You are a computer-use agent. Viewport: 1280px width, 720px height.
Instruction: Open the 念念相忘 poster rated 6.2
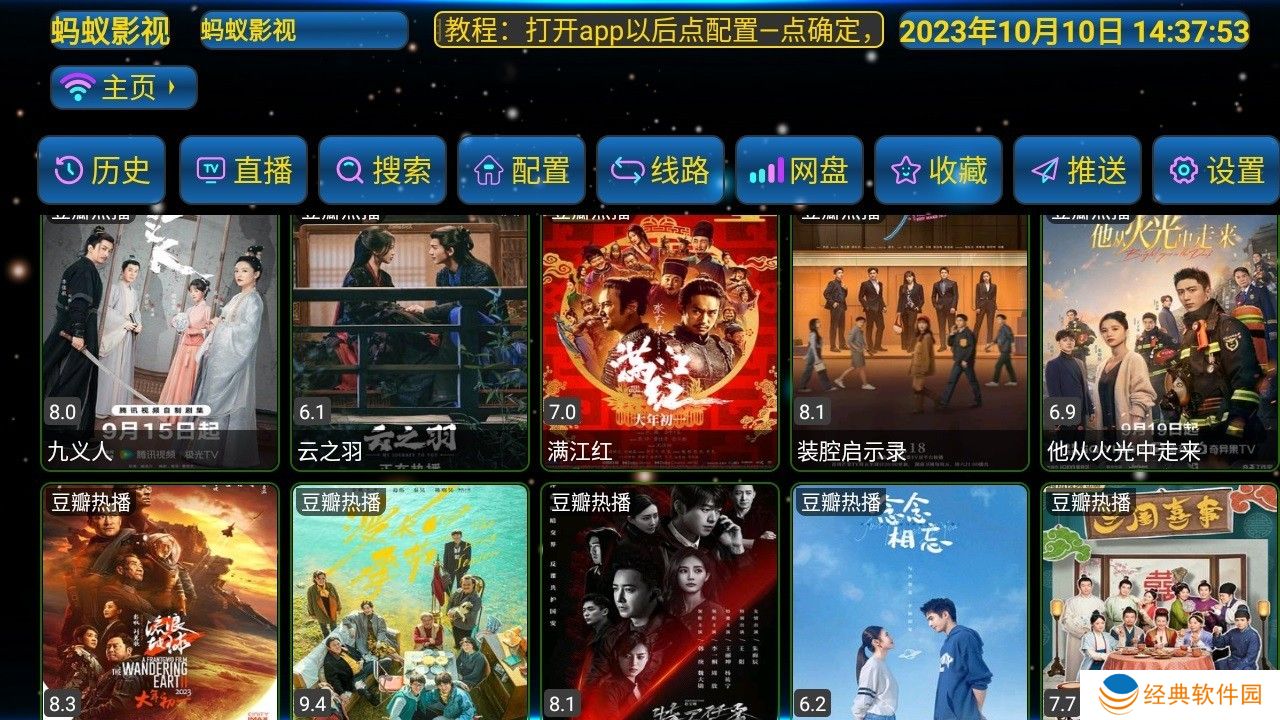tap(910, 600)
